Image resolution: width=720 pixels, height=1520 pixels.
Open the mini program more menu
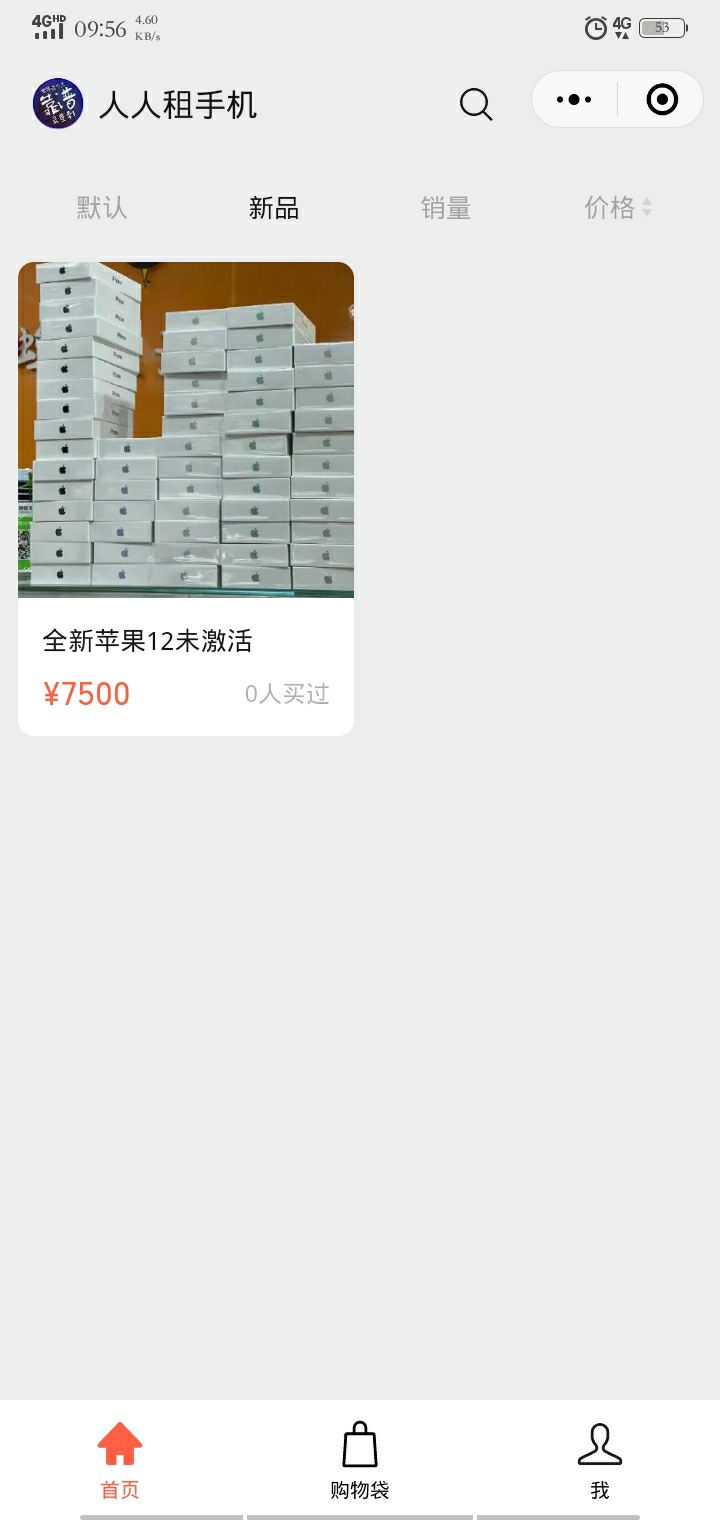574,100
